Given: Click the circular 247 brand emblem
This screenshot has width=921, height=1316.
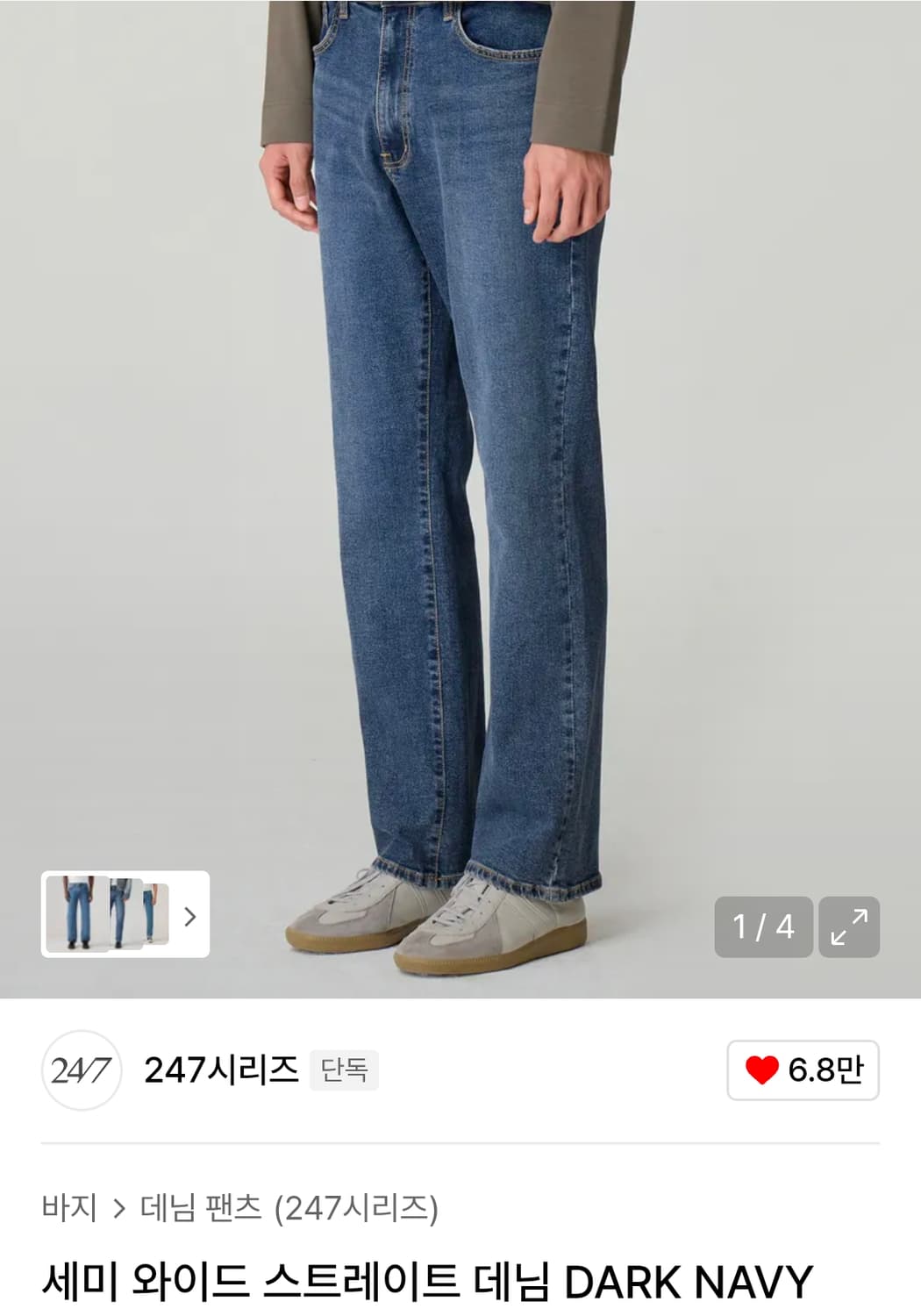Looking at the screenshot, I should pos(81,1072).
